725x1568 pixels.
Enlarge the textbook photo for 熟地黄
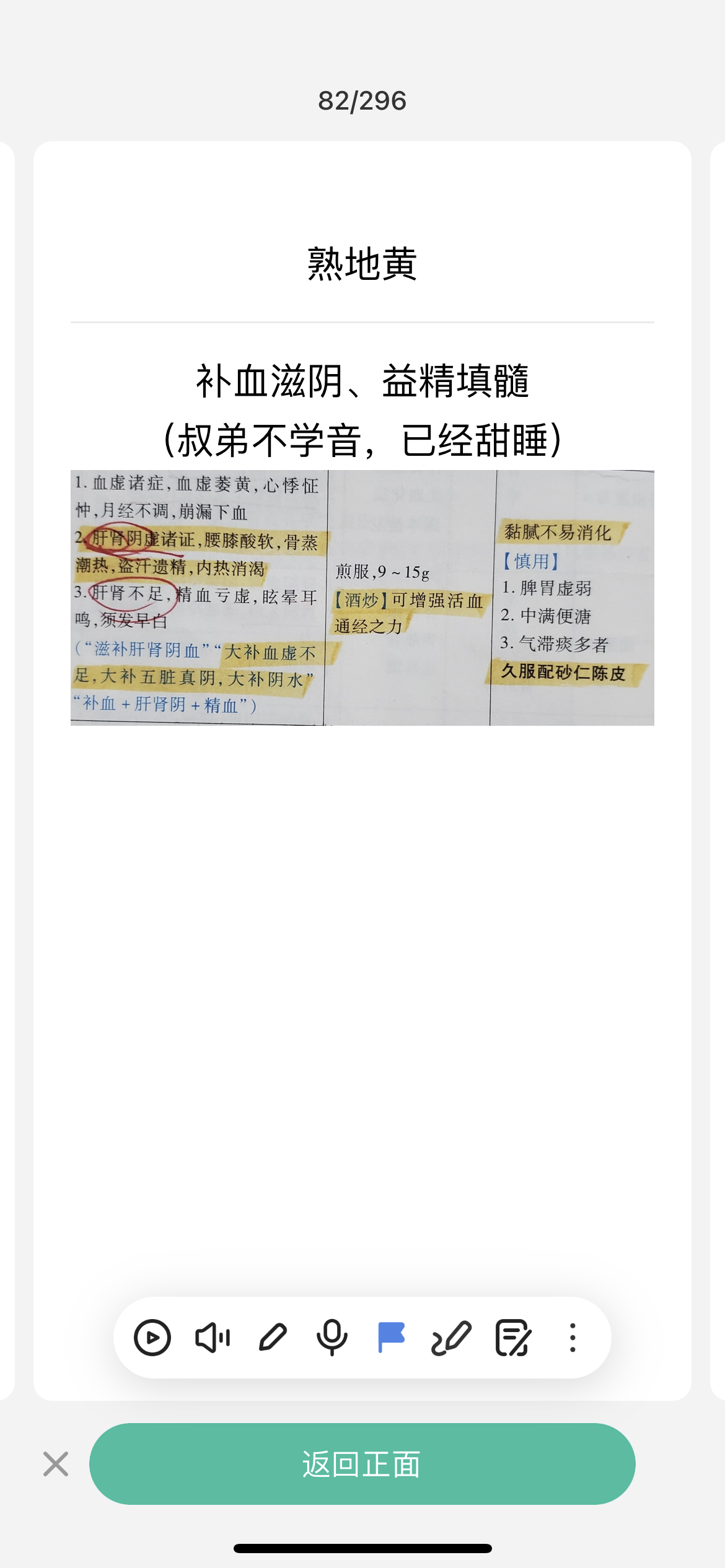tap(362, 598)
